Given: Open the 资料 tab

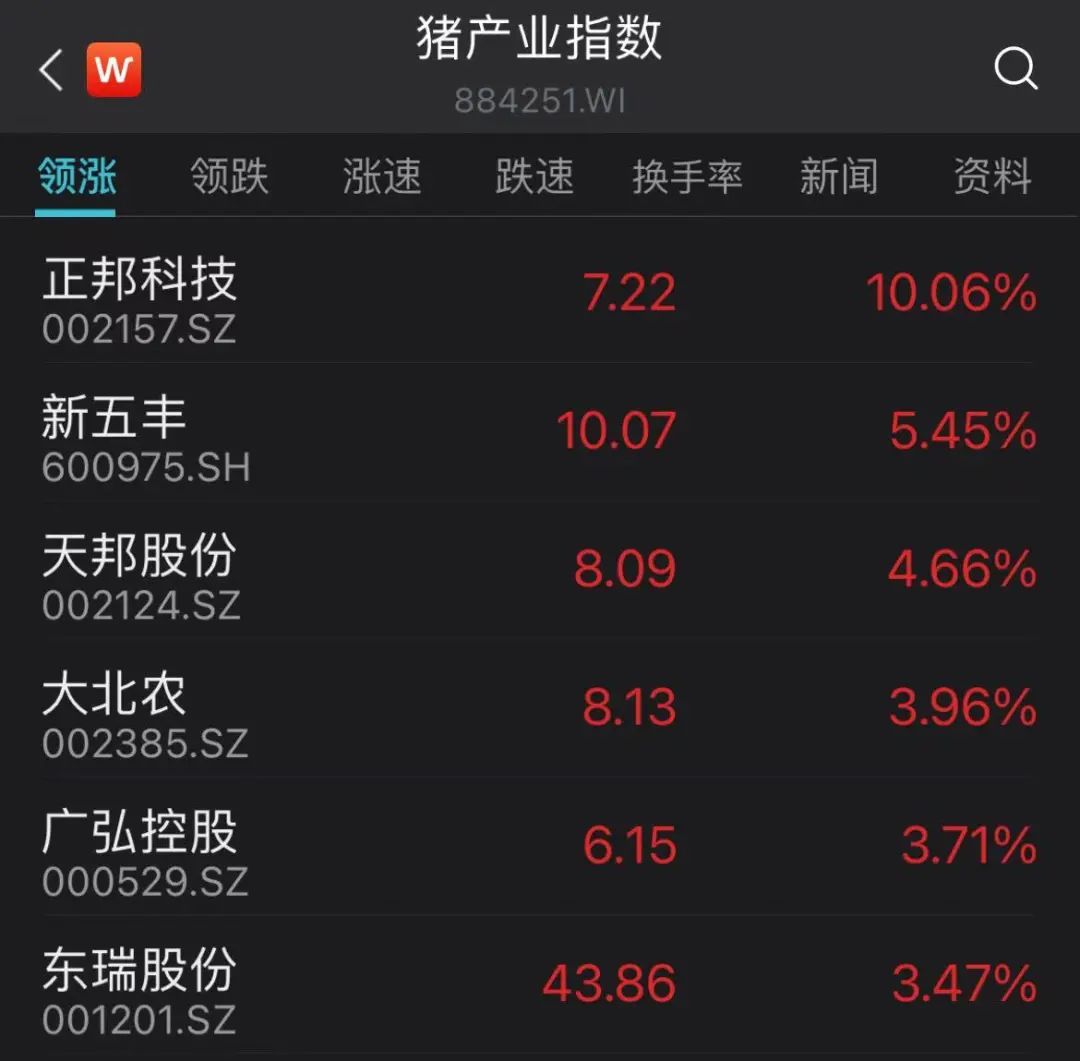Looking at the screenshot, I should (x=991, y=178).
